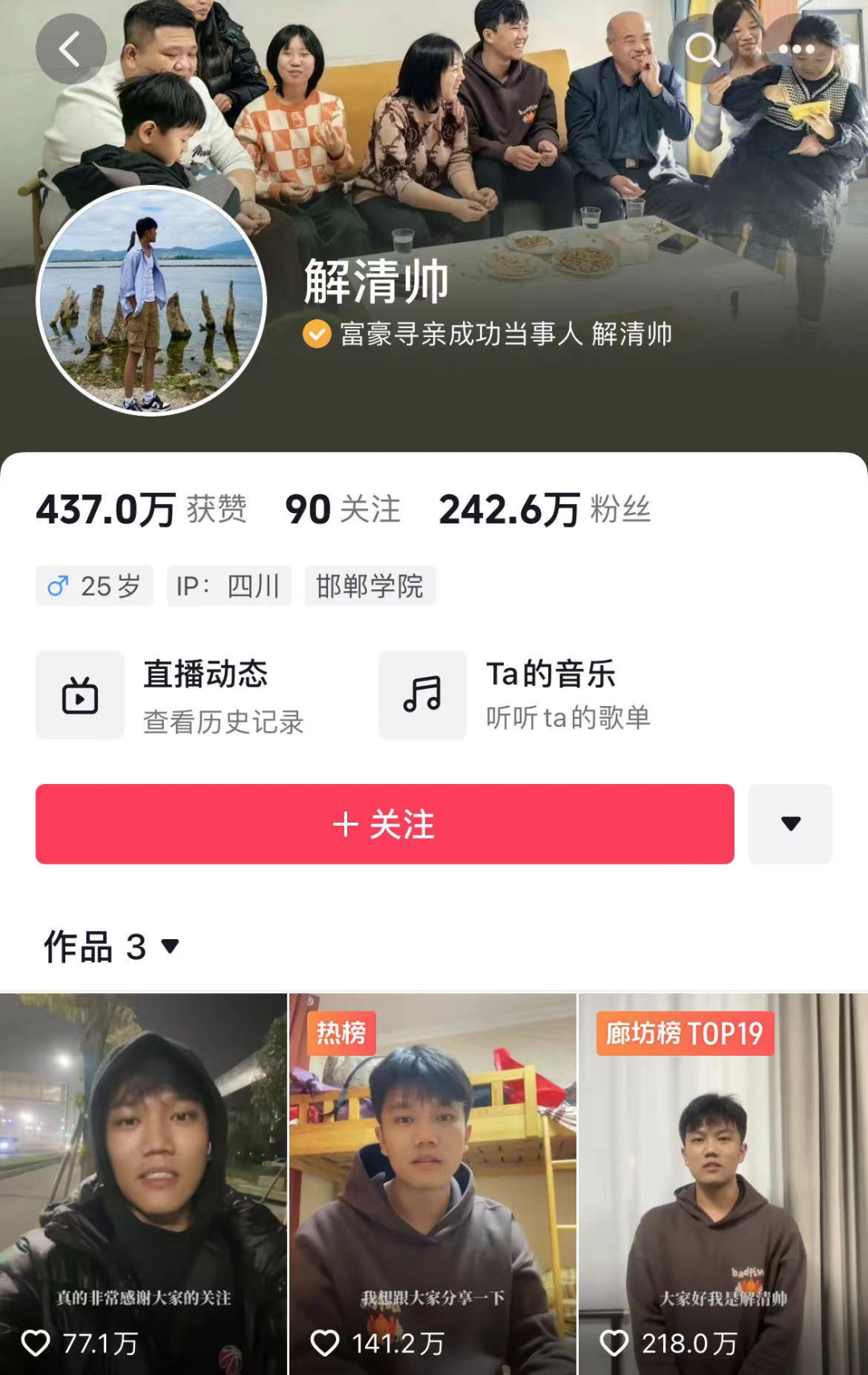This screenshot has width=868, height=1375.
Task: Follow 解清帅 with the red 关注 button
Action: (384, 824)
